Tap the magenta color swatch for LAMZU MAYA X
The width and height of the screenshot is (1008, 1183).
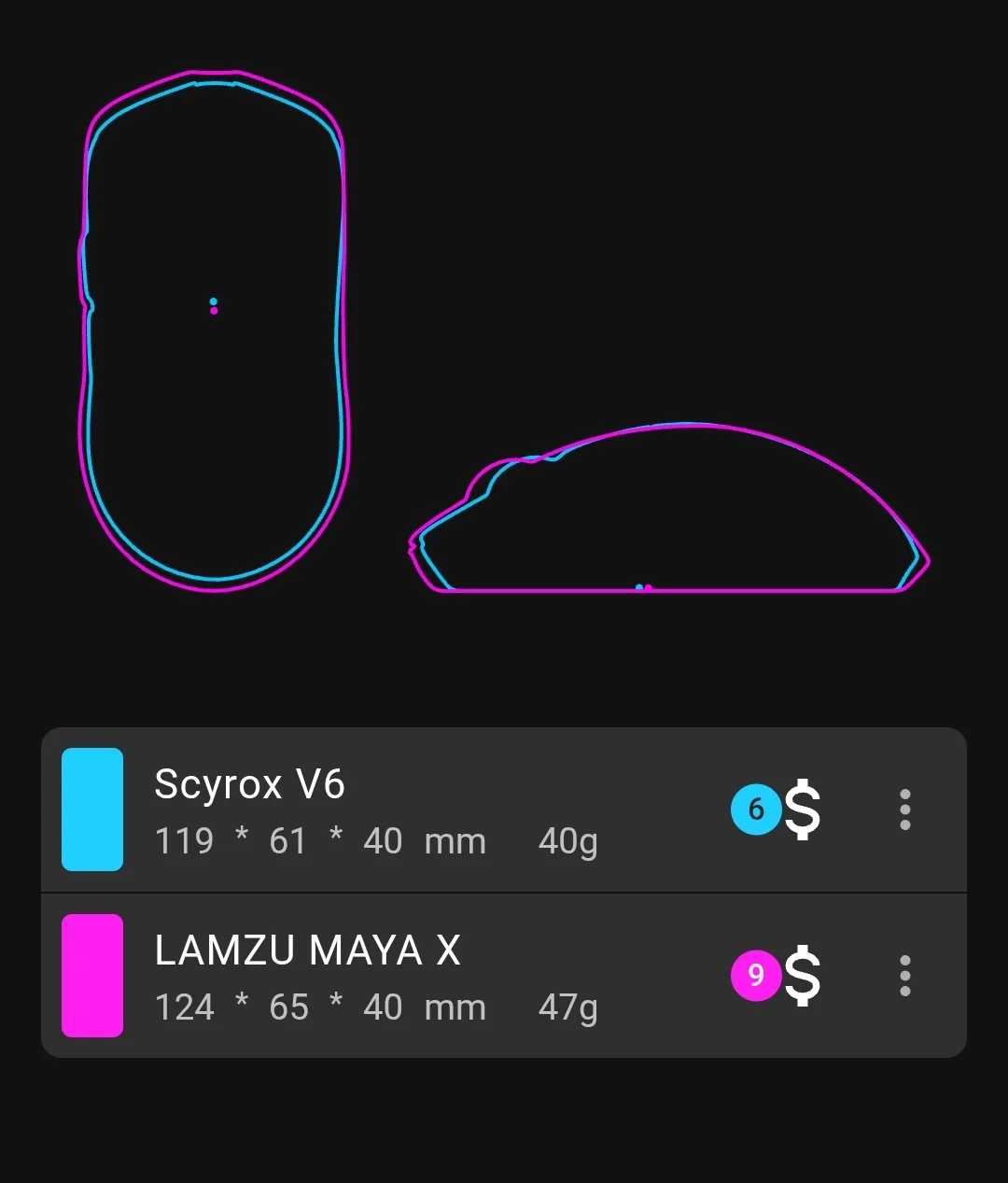click(92, 976)
